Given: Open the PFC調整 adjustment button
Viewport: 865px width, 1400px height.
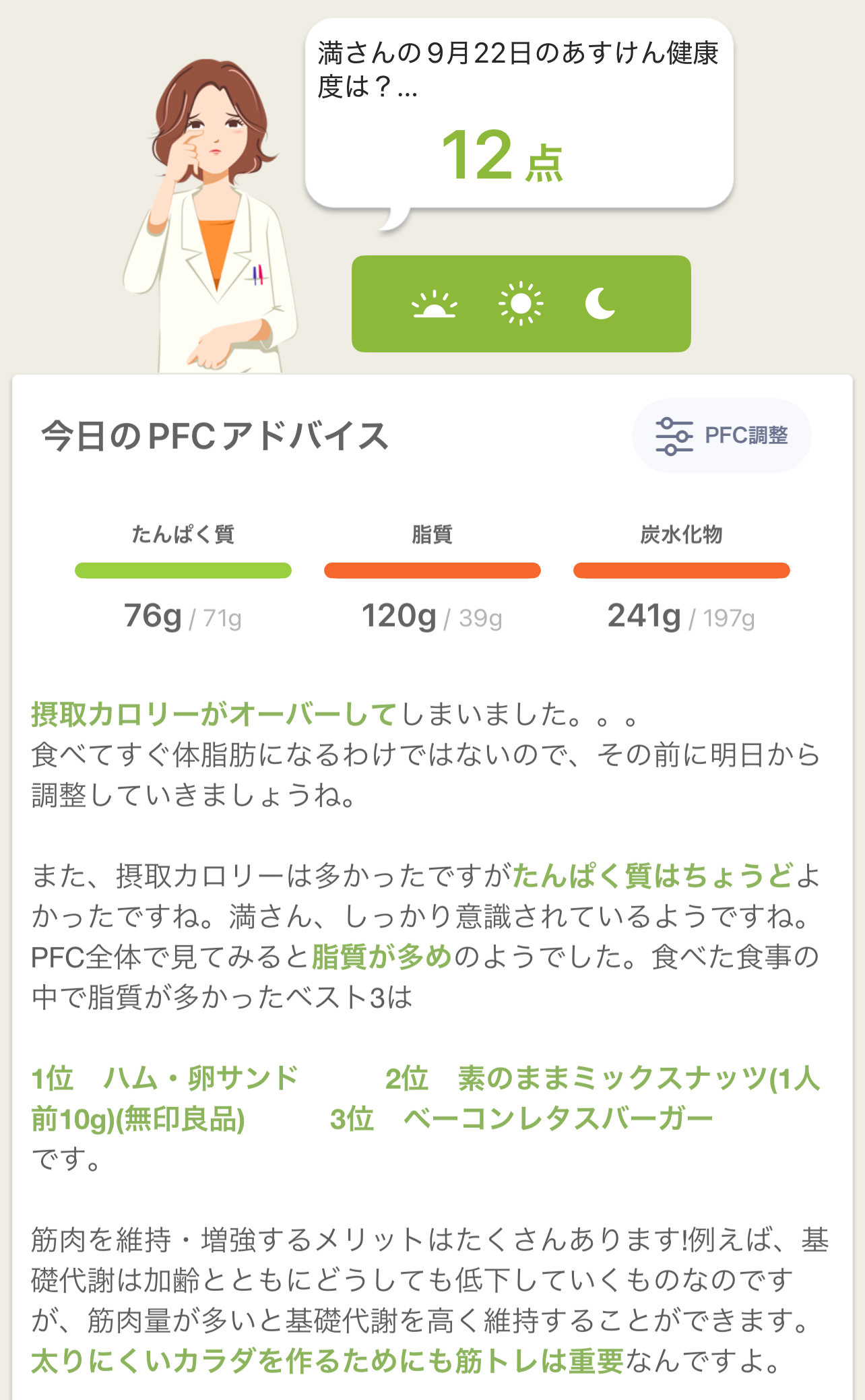Looking at the screenshot, I should (x=722, y=435).
